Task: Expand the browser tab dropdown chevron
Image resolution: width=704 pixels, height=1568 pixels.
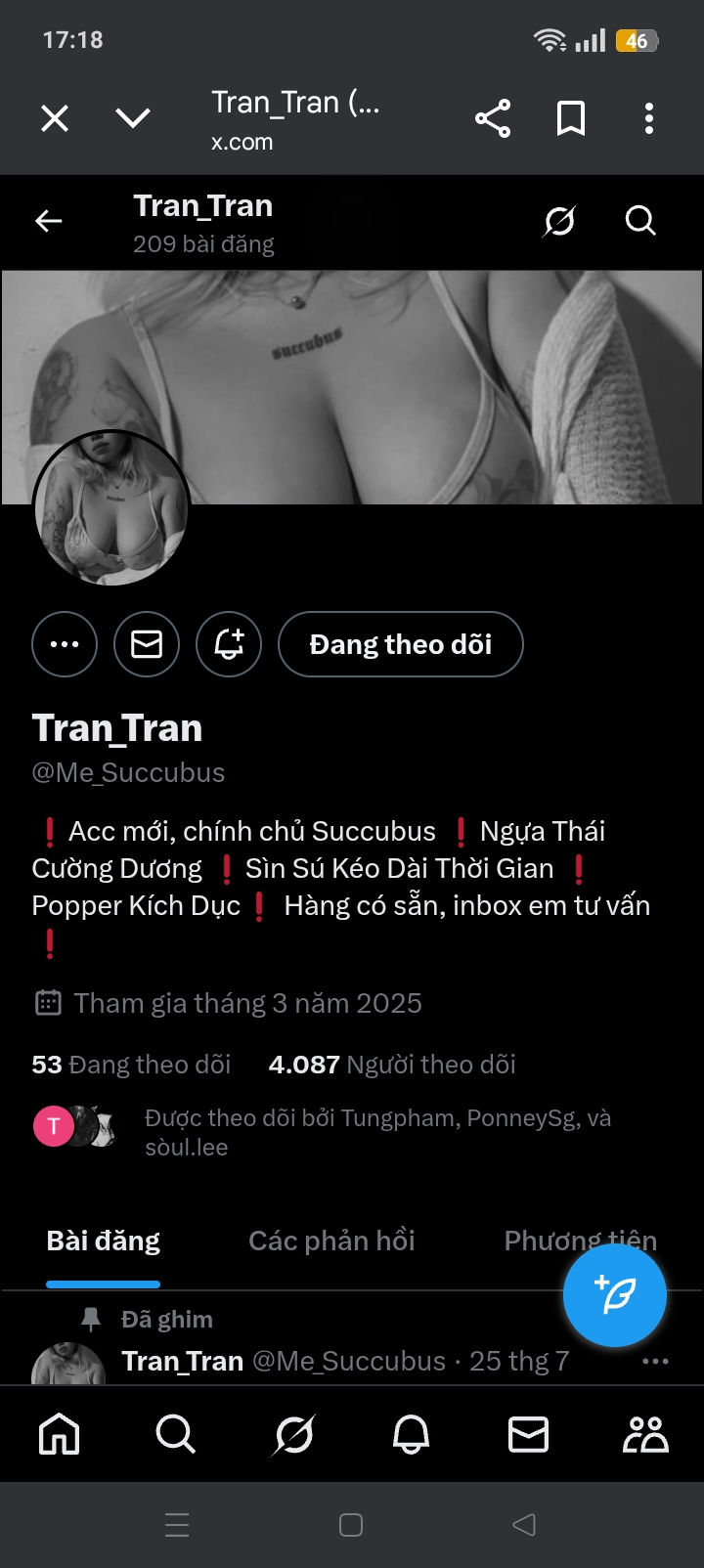Action: (133, 118)
